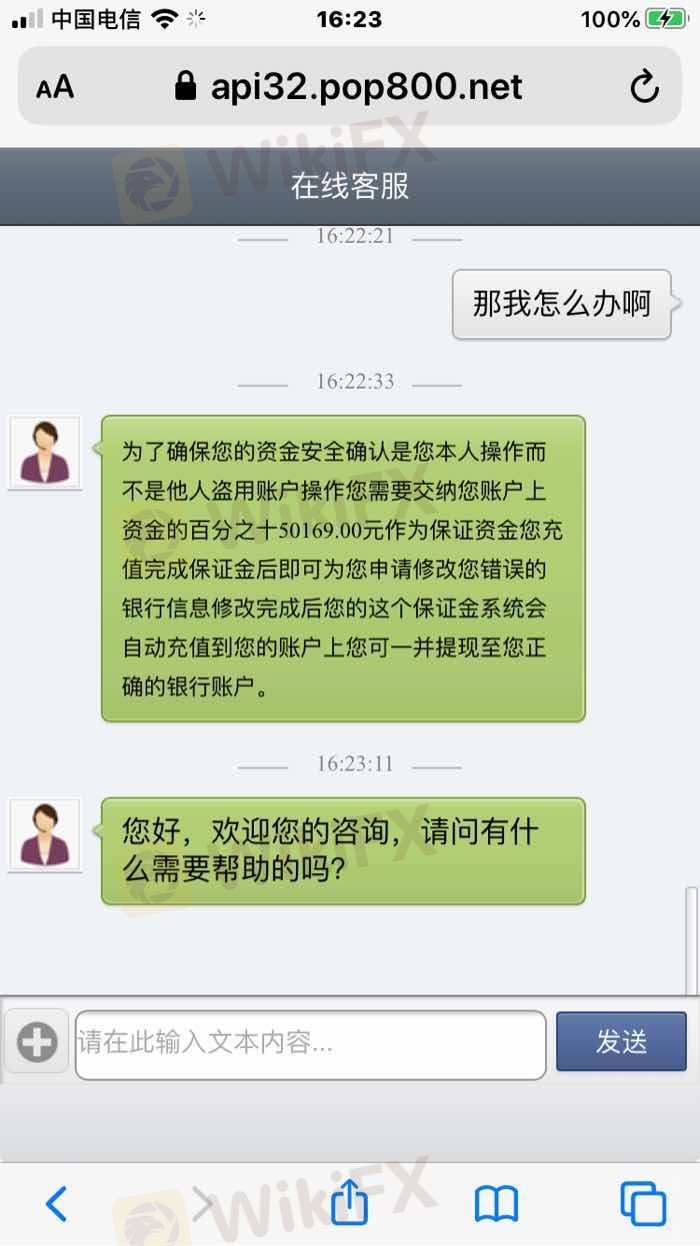Share this page via the share icon
This screenshot has width=700, height=1246.
click(349, 1202)
